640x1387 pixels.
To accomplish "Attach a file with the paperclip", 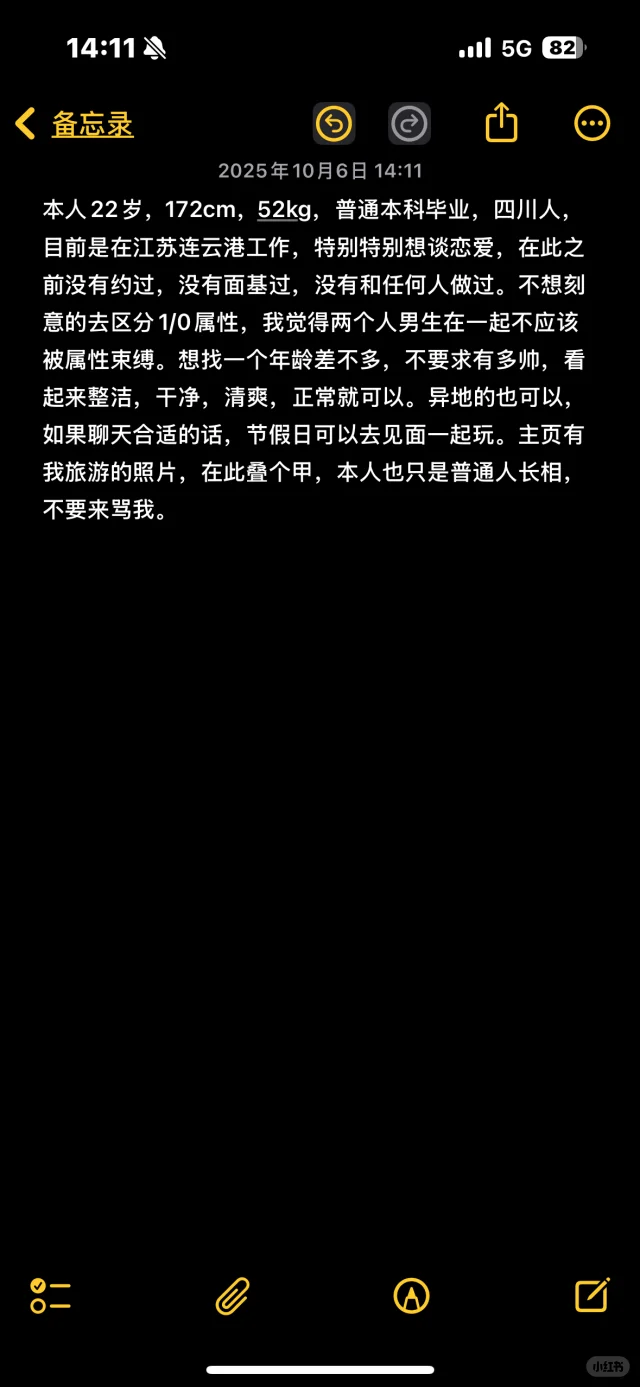I will (x=232, y=1296).
